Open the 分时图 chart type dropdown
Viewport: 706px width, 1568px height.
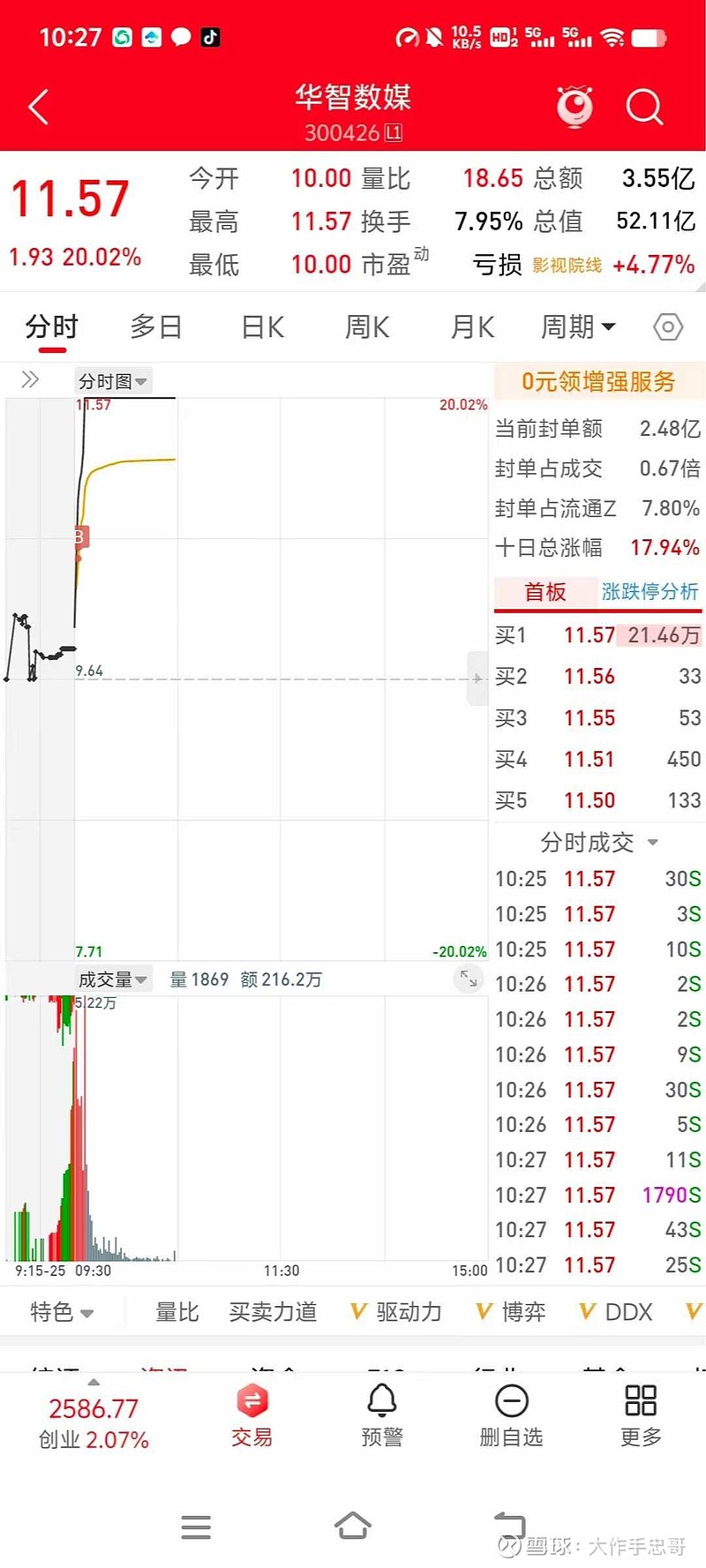pos(113,381)
